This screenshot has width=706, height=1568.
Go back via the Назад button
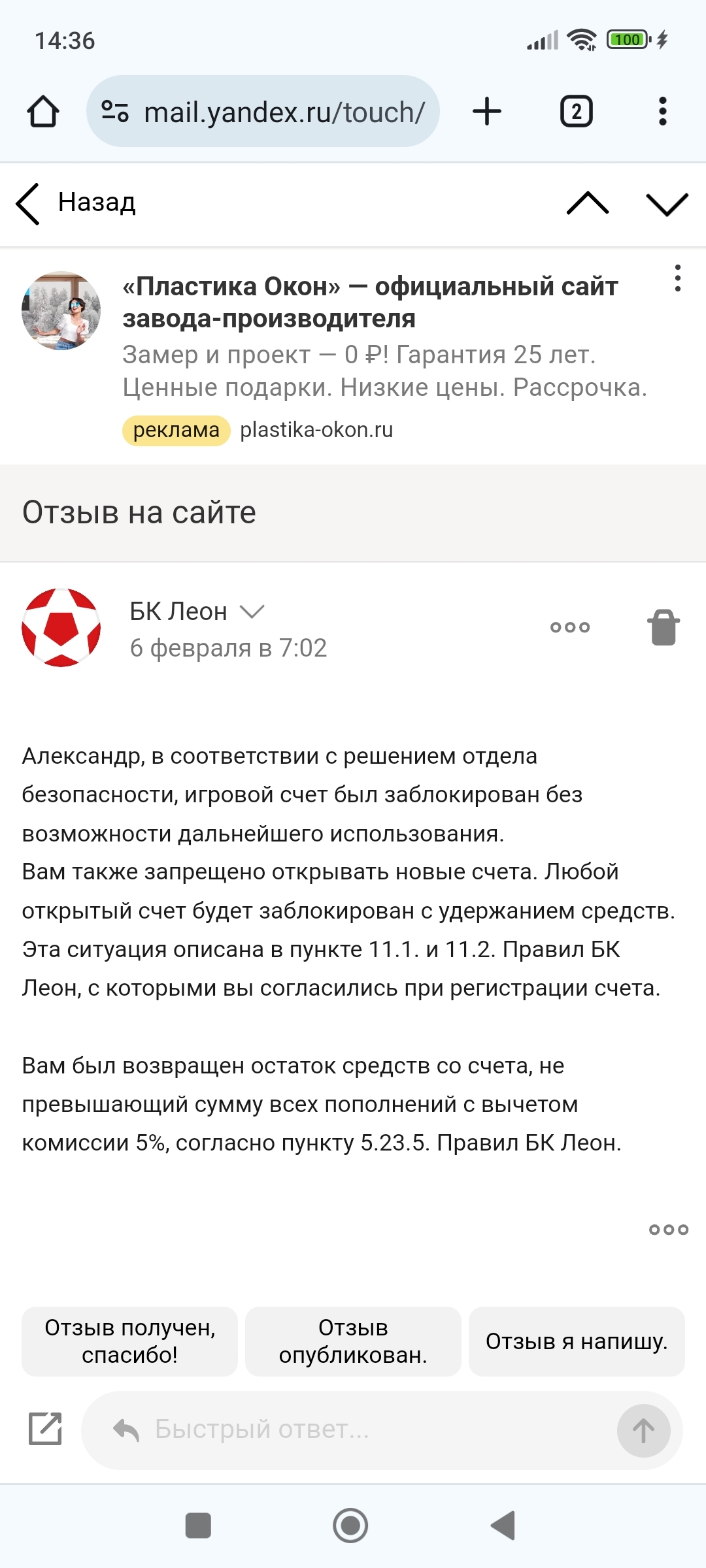[x=76, y=203]
